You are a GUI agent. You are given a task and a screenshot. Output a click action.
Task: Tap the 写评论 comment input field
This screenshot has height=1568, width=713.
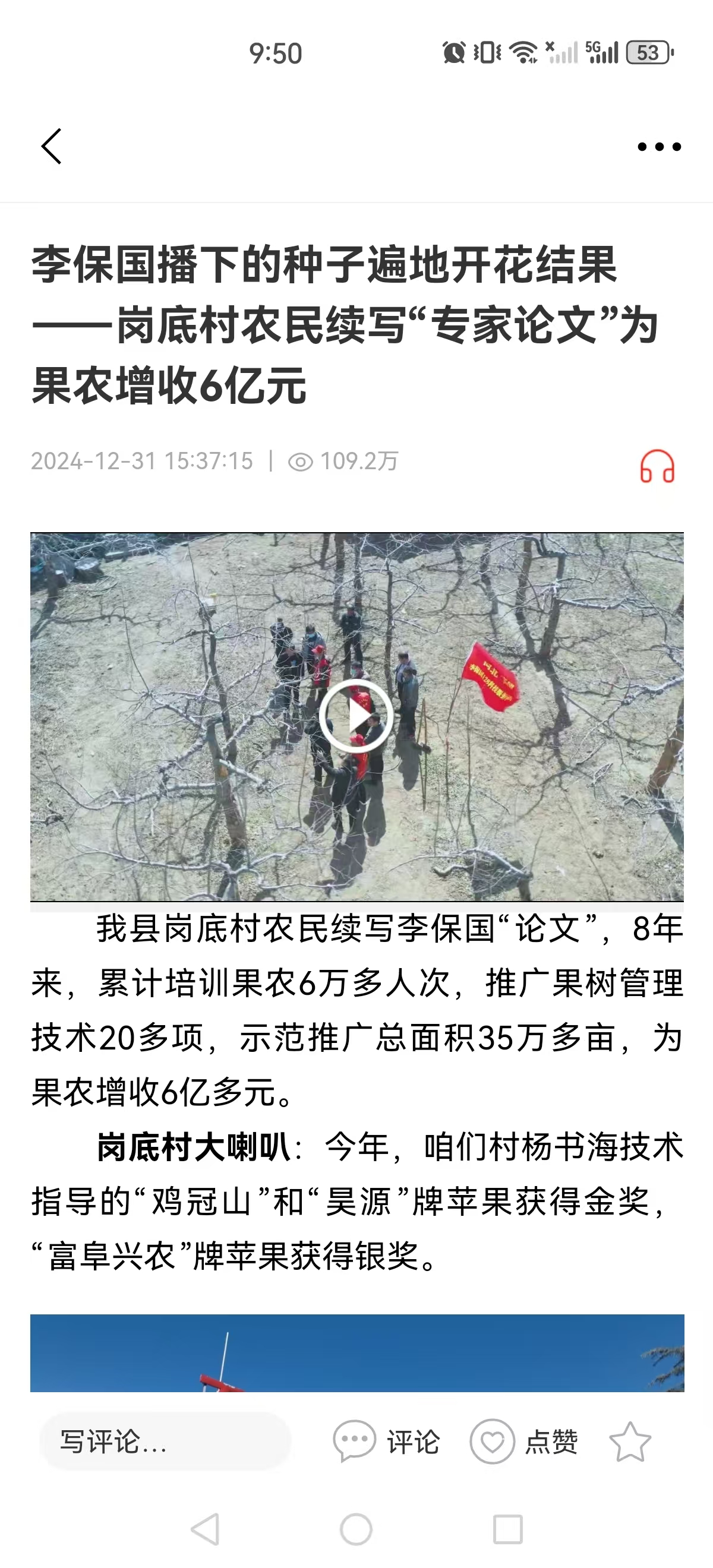165,1442
